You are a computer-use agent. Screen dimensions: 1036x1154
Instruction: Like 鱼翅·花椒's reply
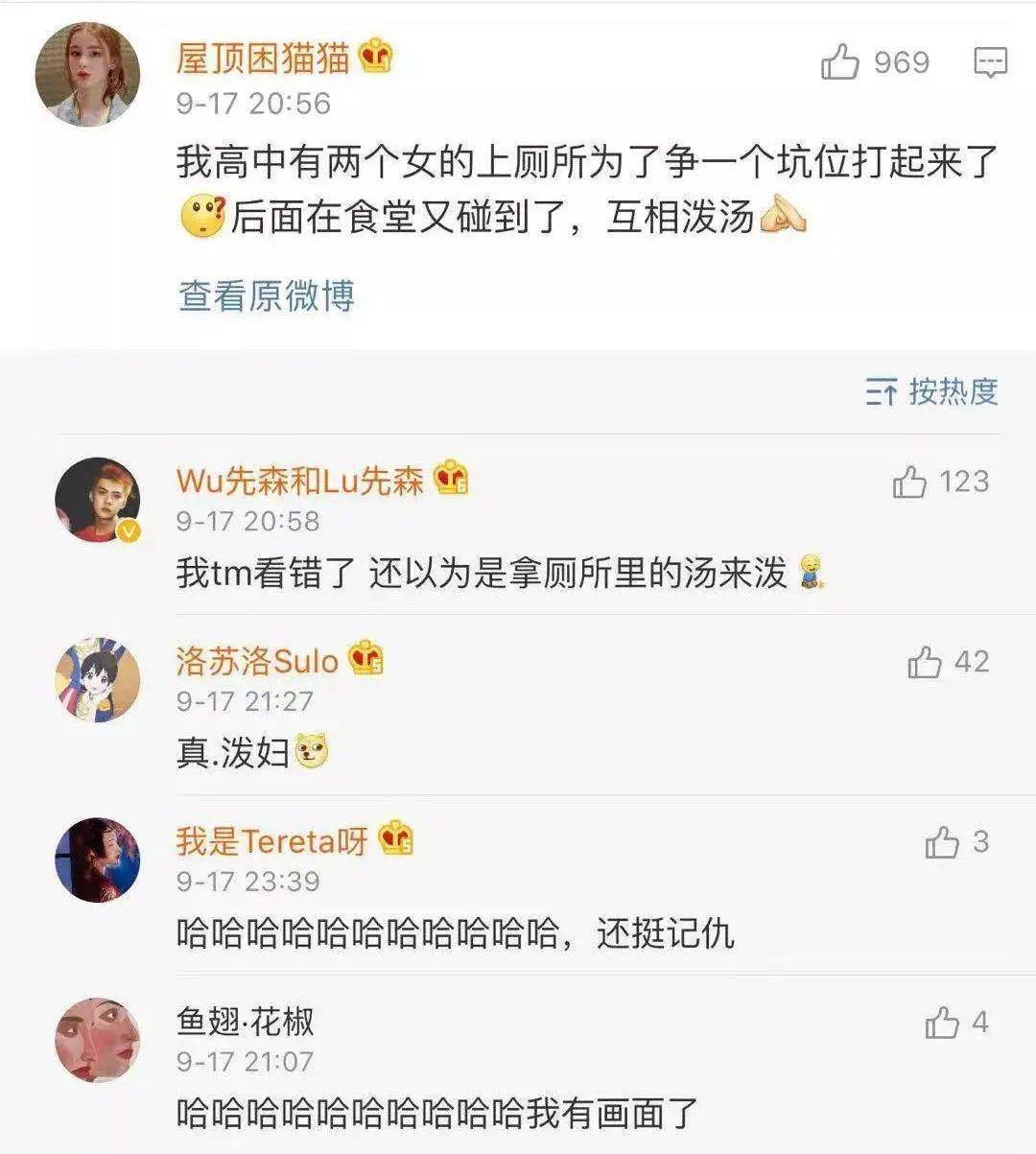(x=942, y=1023)
